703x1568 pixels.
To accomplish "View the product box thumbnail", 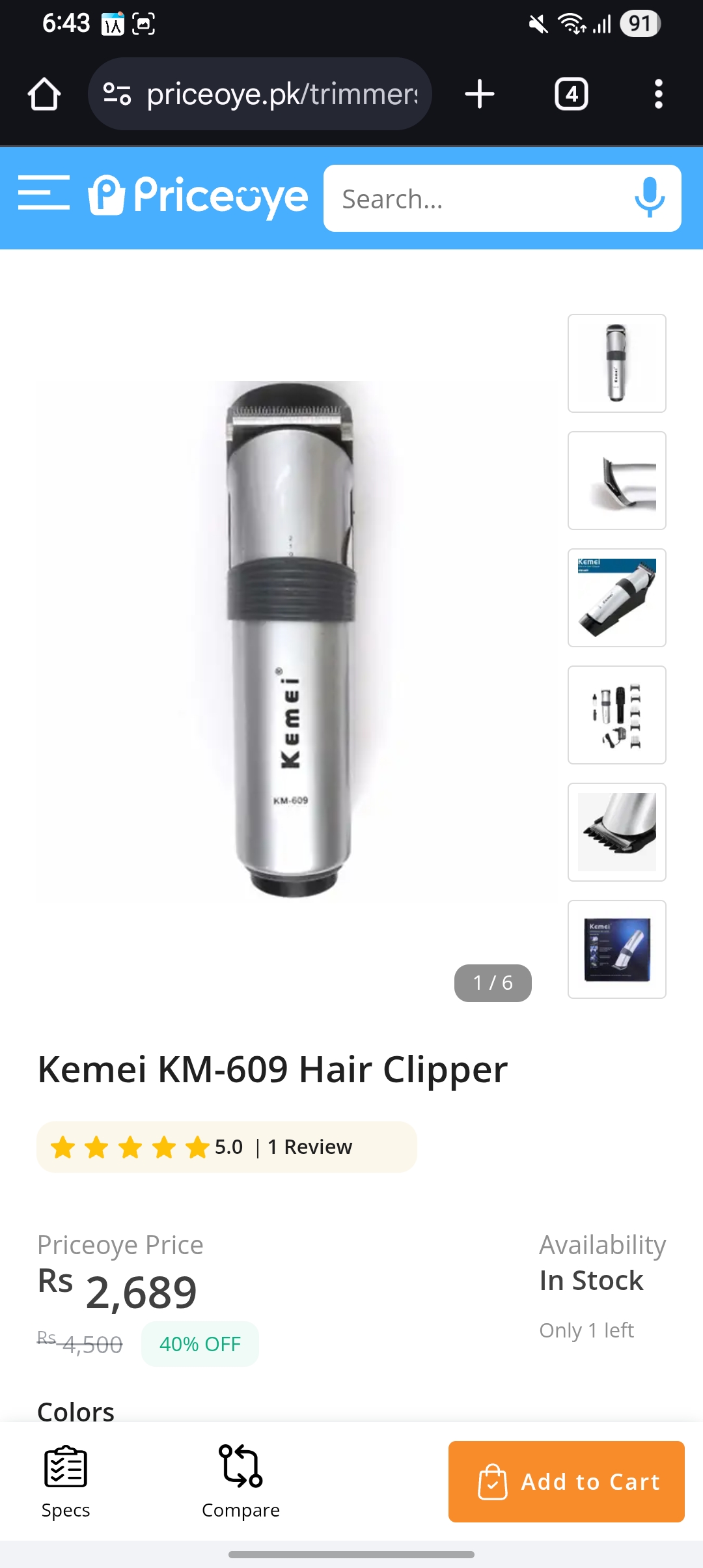I will click(x=616, y=949).
